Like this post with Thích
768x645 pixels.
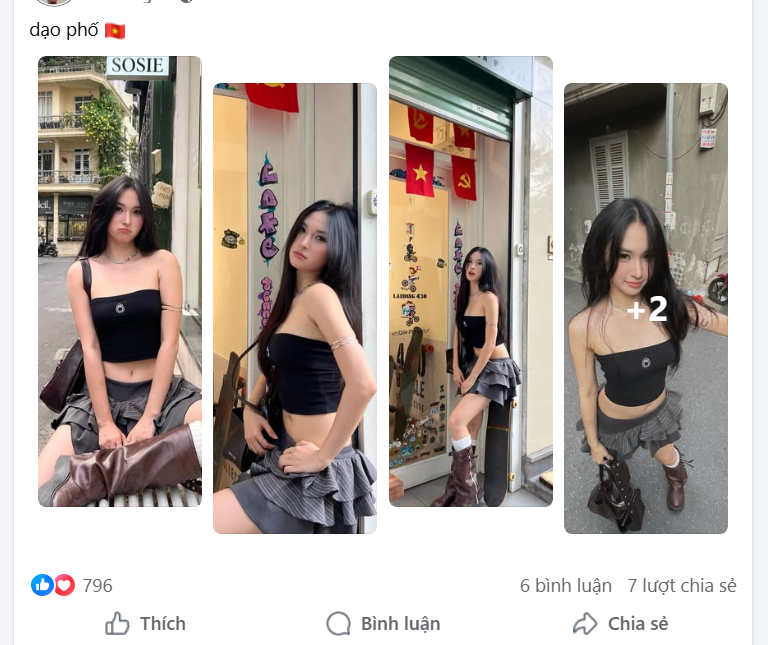(x=146, y=624)
